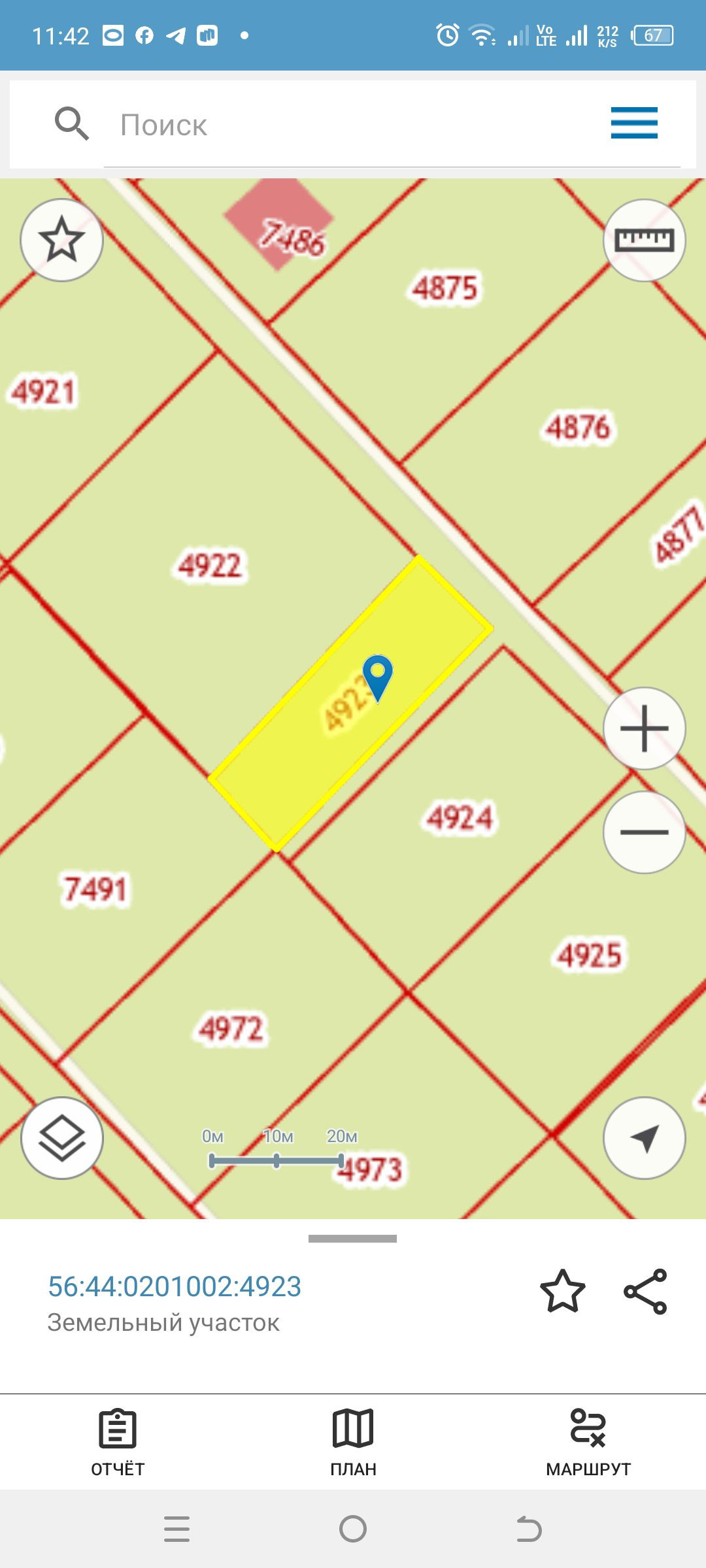706x1568 pixels.
Task: Share this land plot
Action: 645,1291
